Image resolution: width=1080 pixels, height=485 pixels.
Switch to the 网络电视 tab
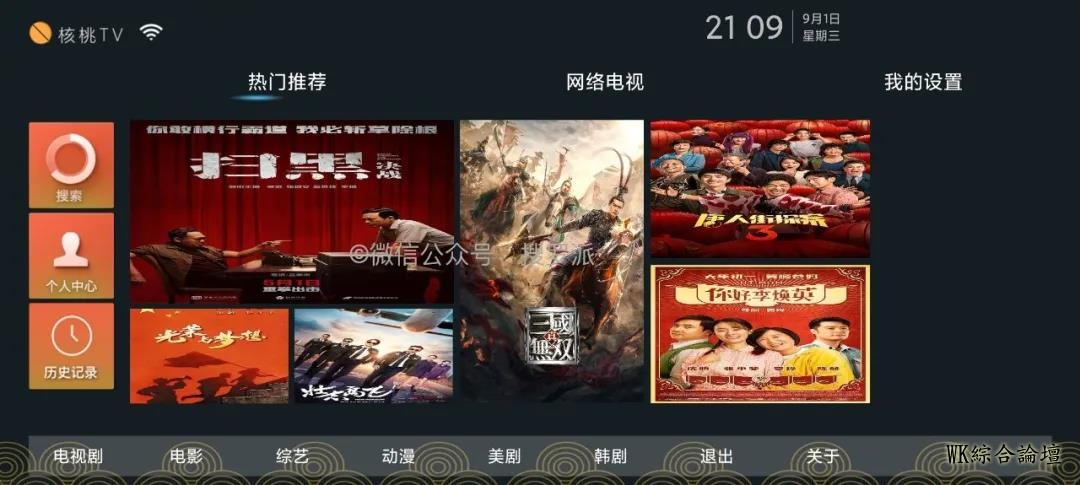pos(604,82)
